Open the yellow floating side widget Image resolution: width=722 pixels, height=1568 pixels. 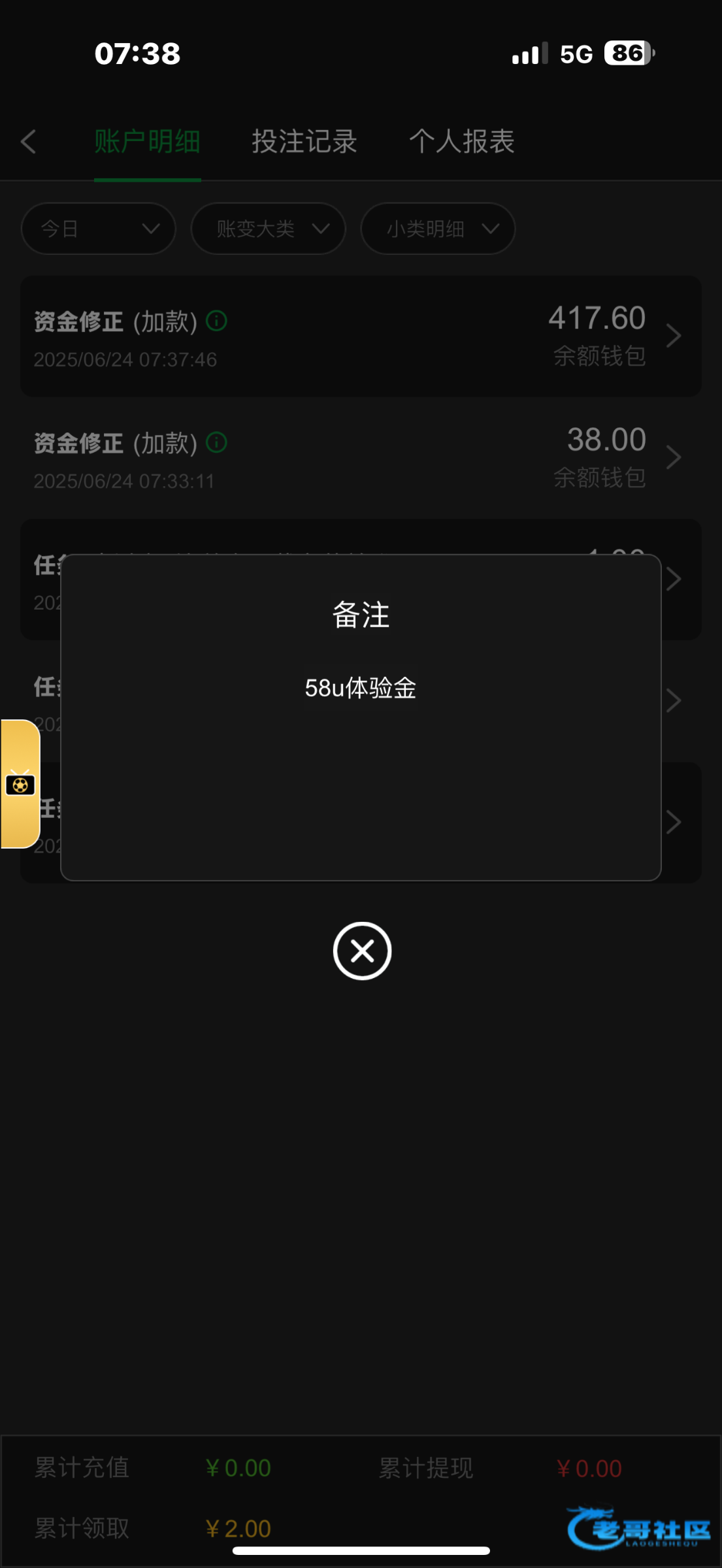click(20, 783)
